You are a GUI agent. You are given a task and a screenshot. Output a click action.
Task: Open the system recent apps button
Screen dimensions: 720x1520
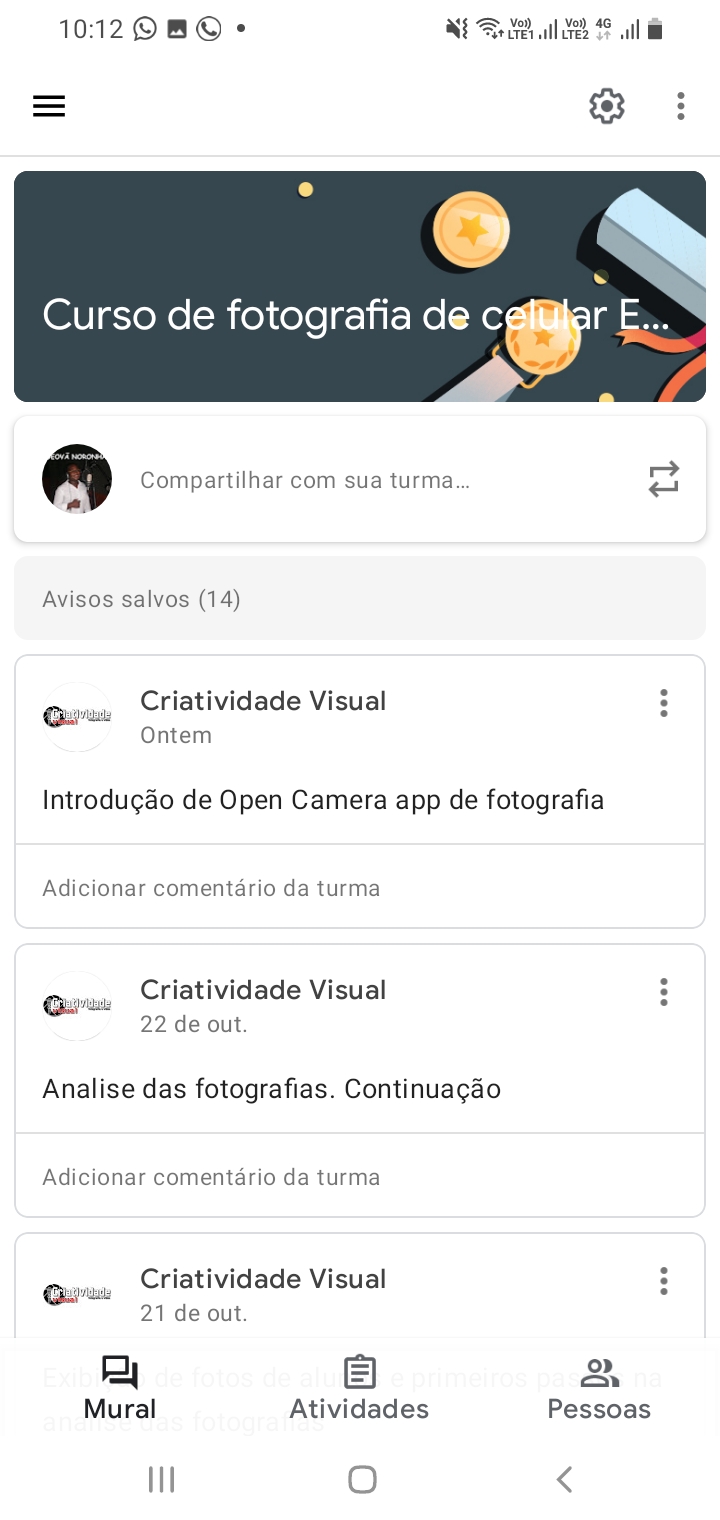(161, 1479)
